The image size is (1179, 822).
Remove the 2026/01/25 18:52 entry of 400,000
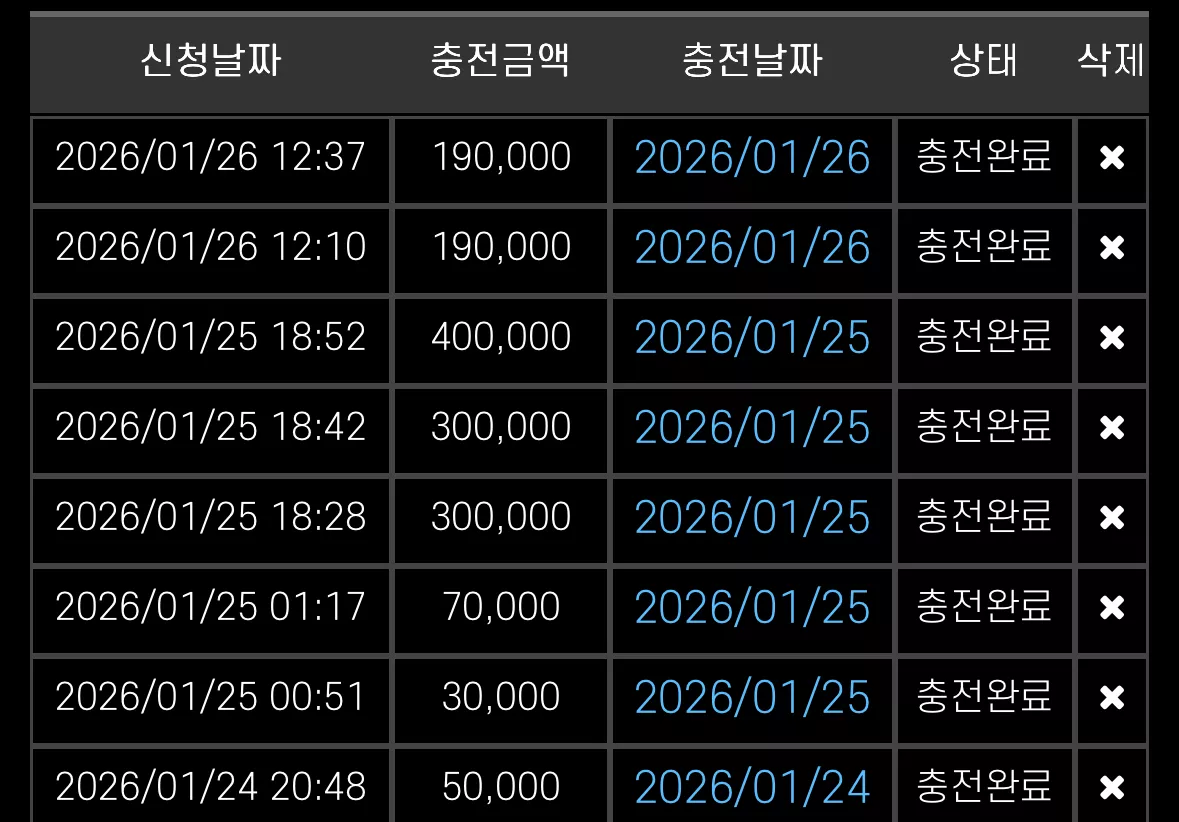[1111, 338]
